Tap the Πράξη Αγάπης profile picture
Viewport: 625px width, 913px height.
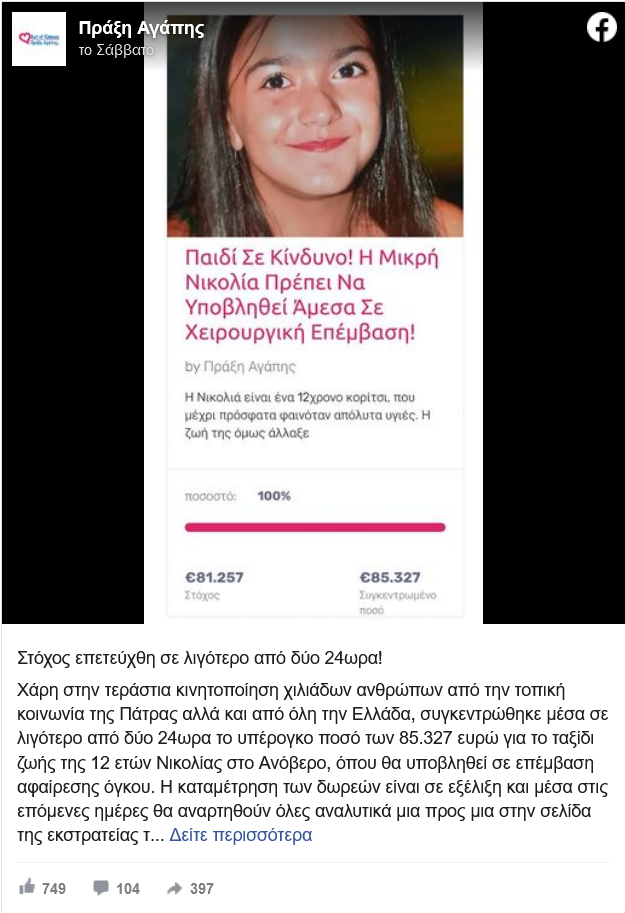pyautogui.click(x=39, y=39)
